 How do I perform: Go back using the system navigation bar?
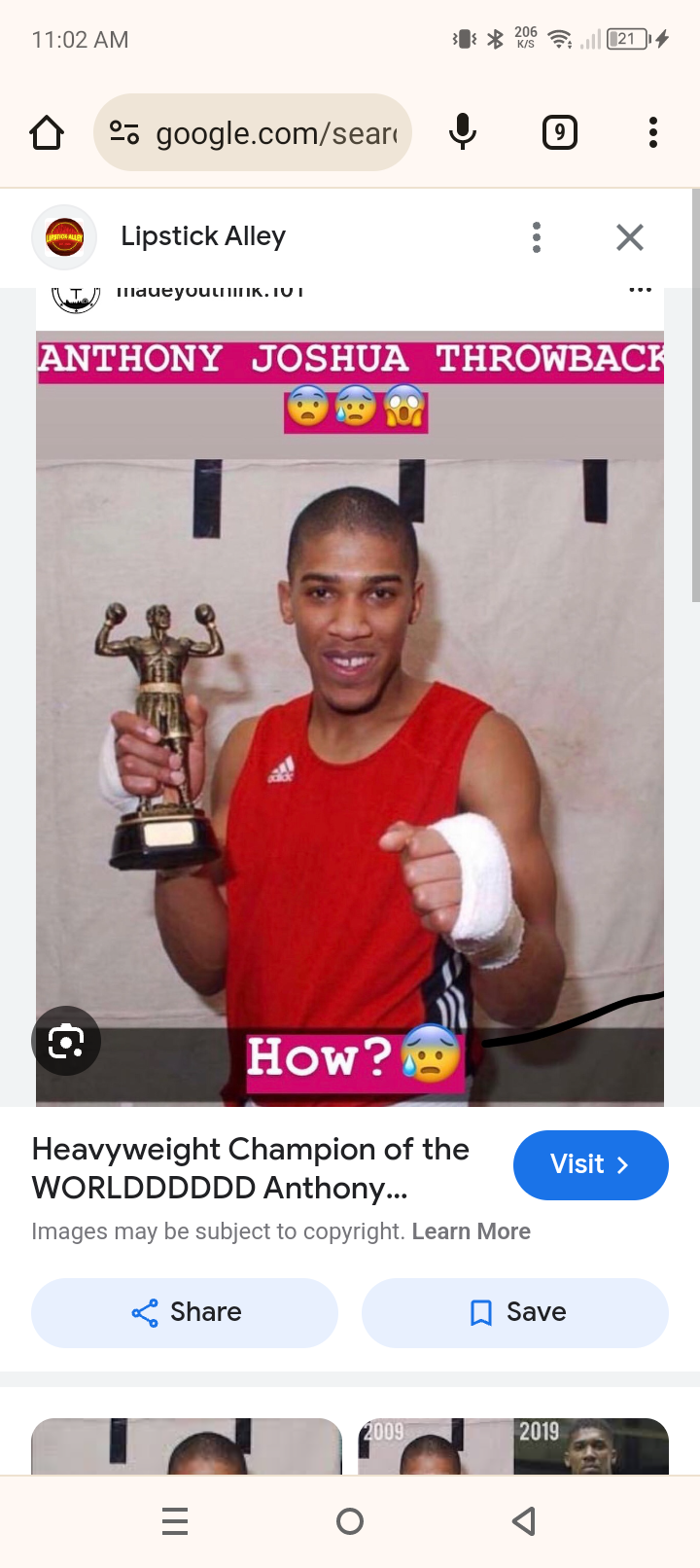[x=524, y=1520]
